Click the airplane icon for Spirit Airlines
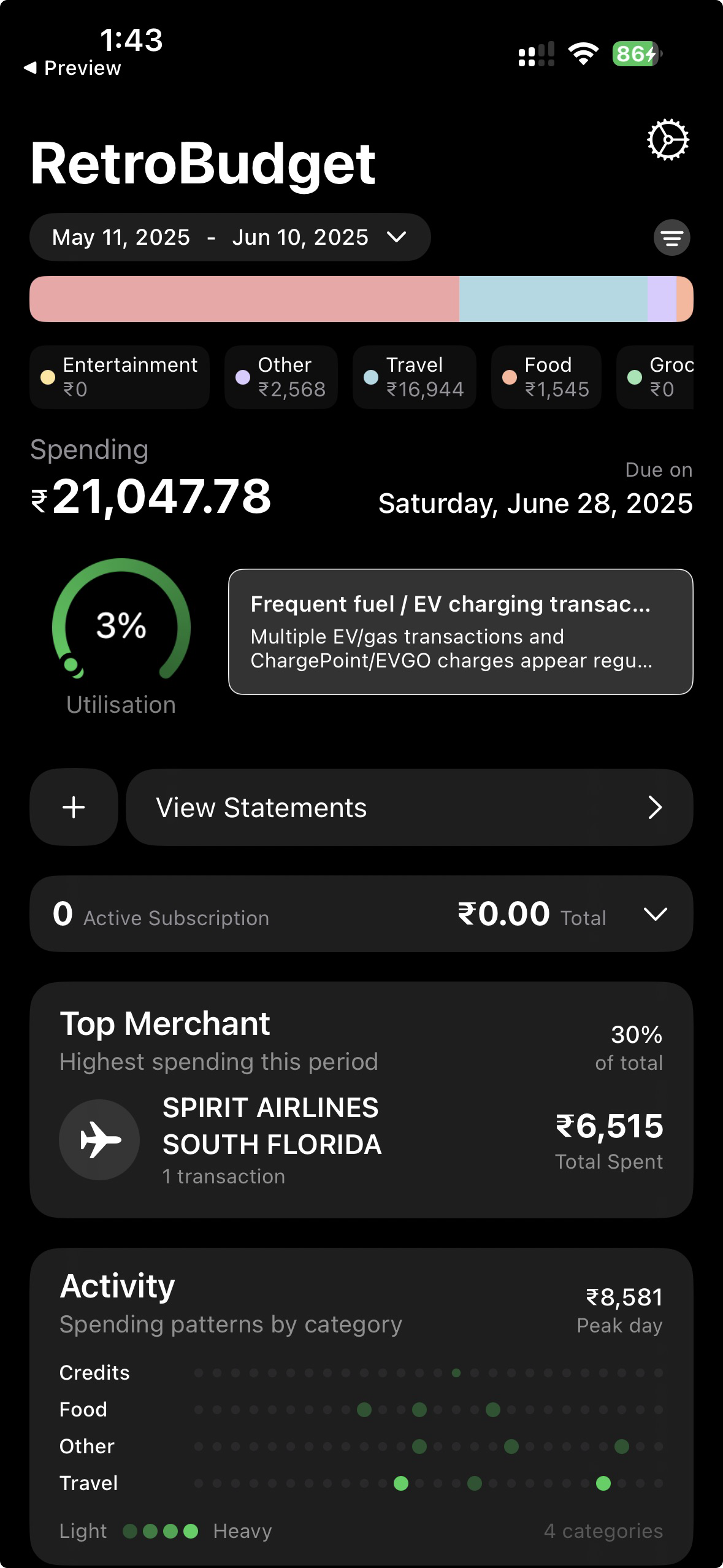The image size is (723, 1568). 100,1139
